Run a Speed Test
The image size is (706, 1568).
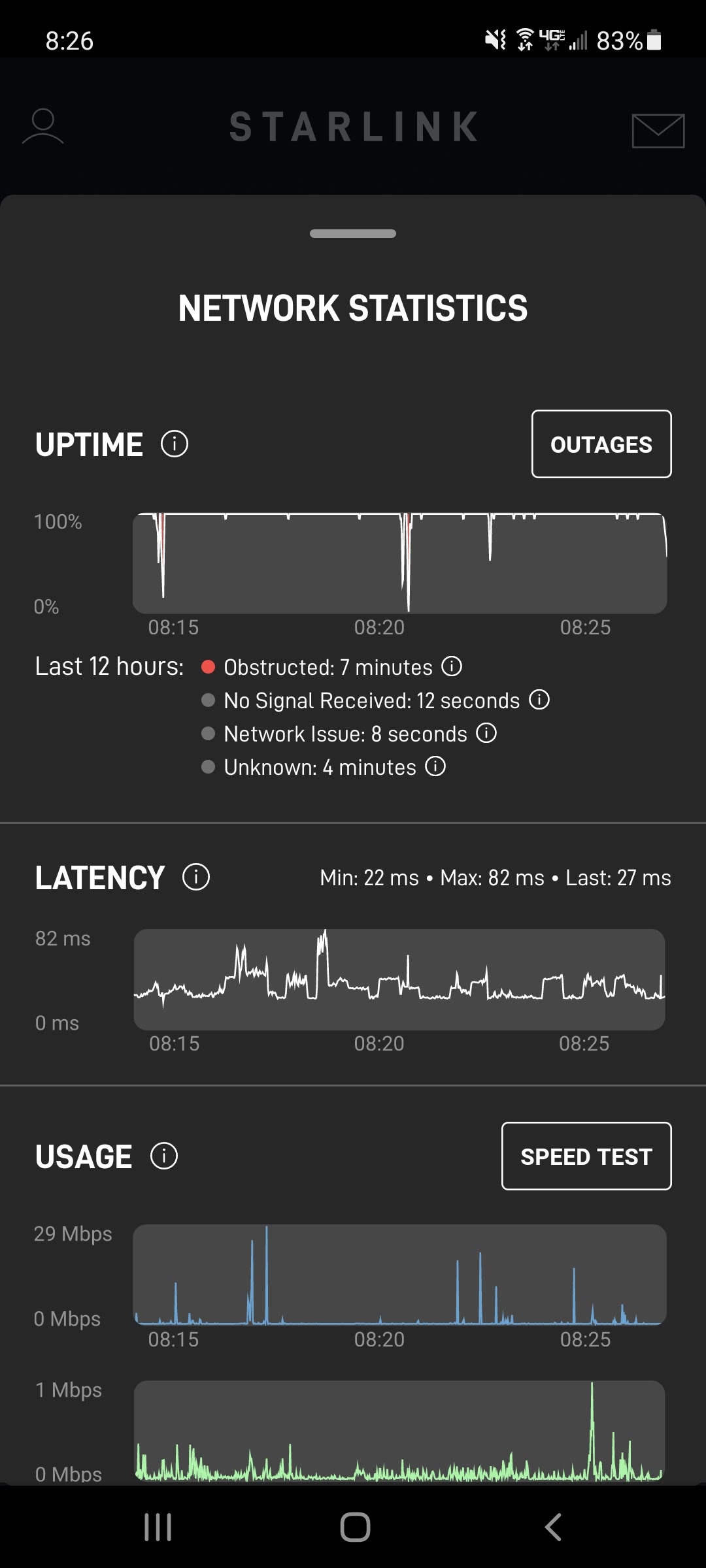click(x=586, y=1156)
